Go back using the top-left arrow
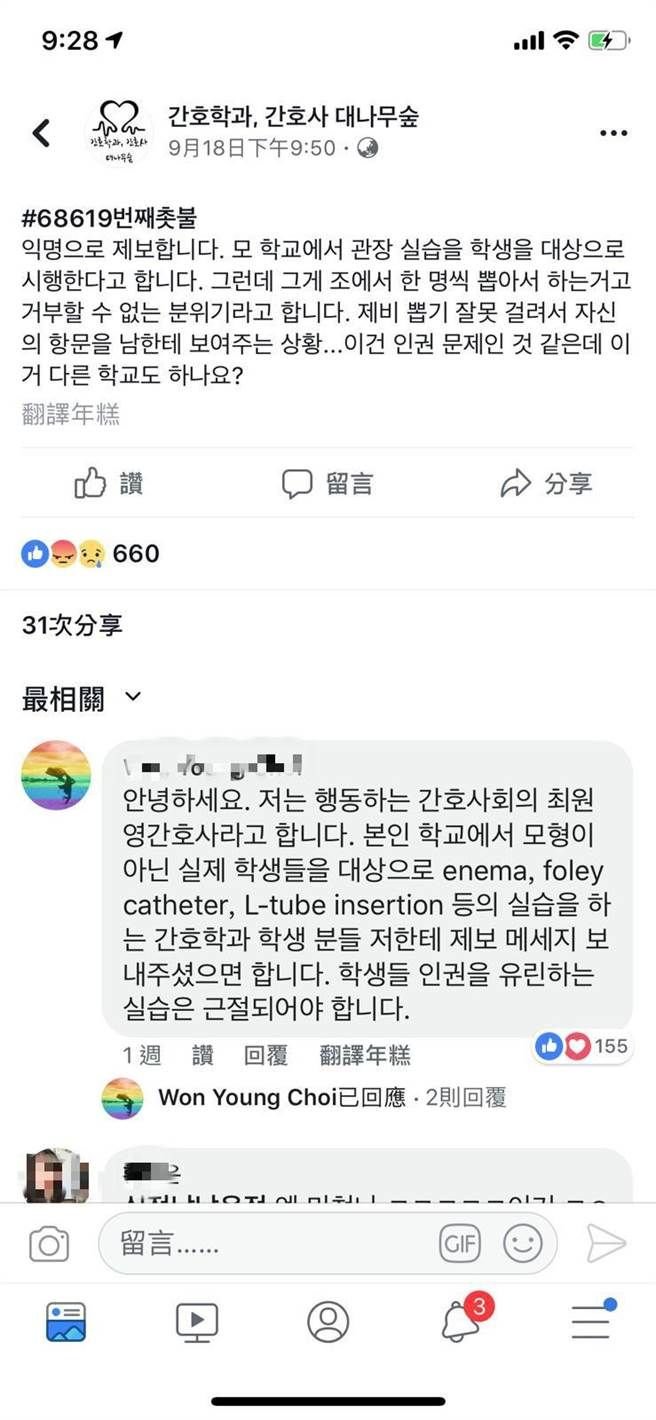The image size is (656, 1420). (41, 133)
